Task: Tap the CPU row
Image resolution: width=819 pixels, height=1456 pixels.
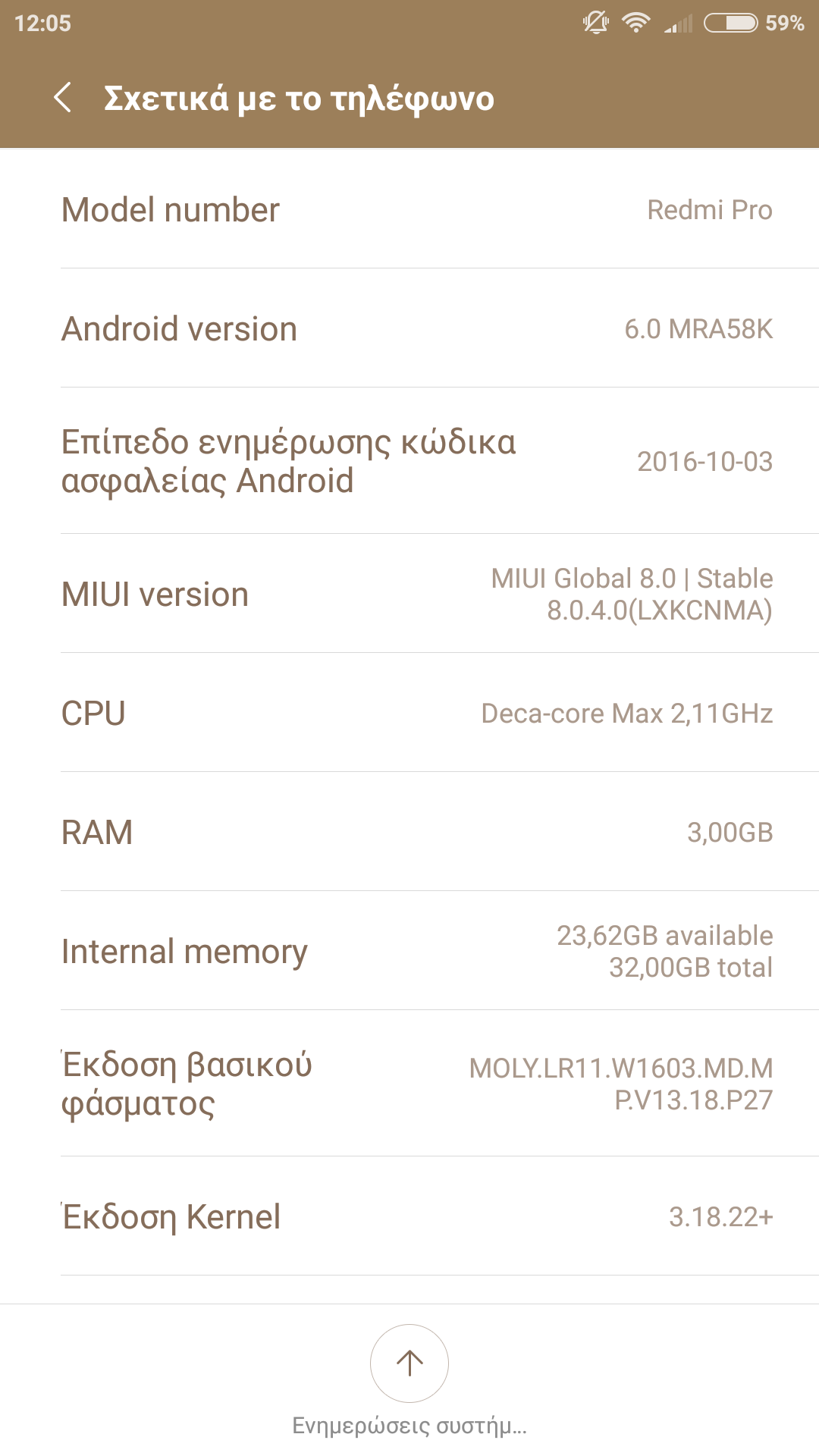Action: [409, 714]
